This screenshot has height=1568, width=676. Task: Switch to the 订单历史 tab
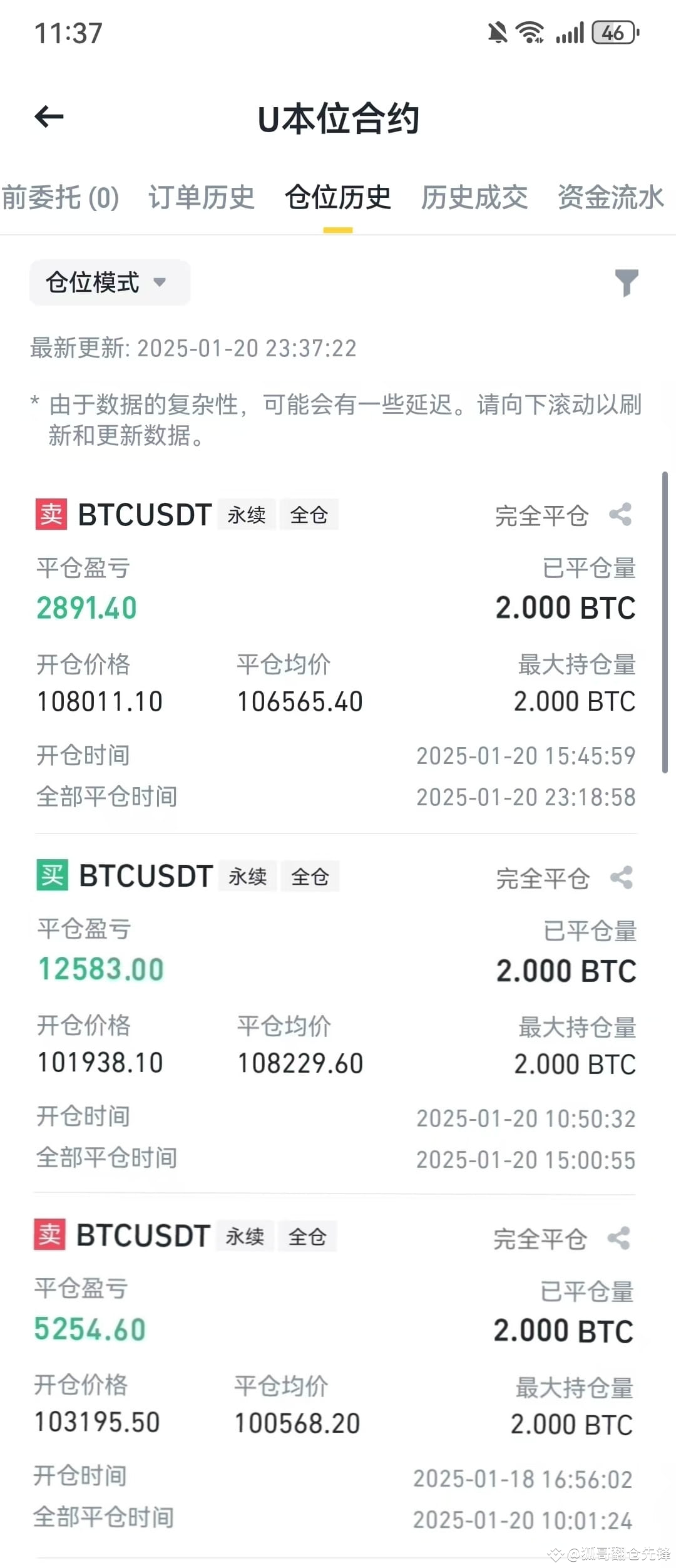202,197
